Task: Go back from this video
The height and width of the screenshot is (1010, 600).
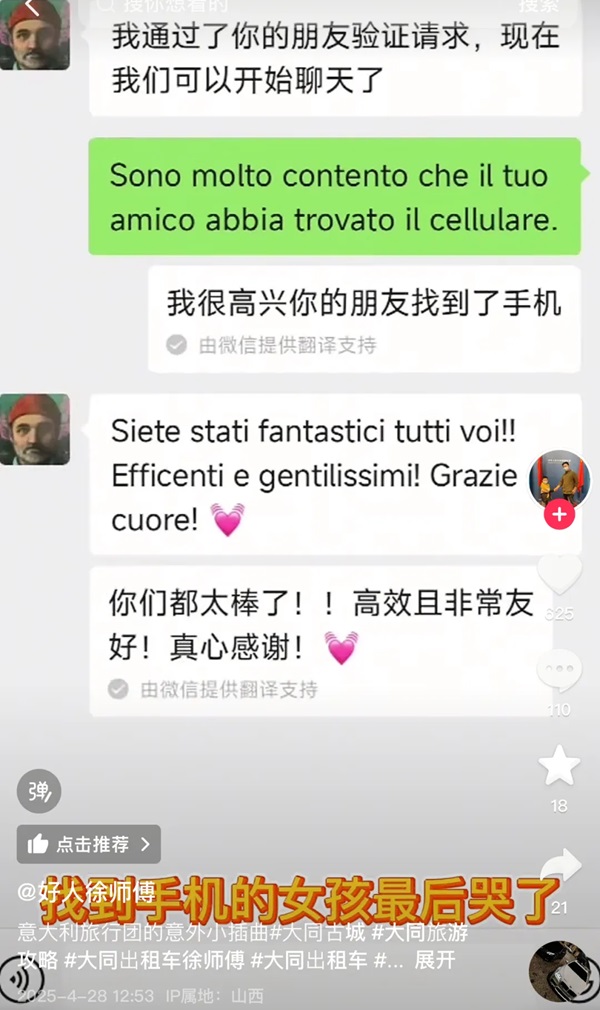Action: click(30, 8)
